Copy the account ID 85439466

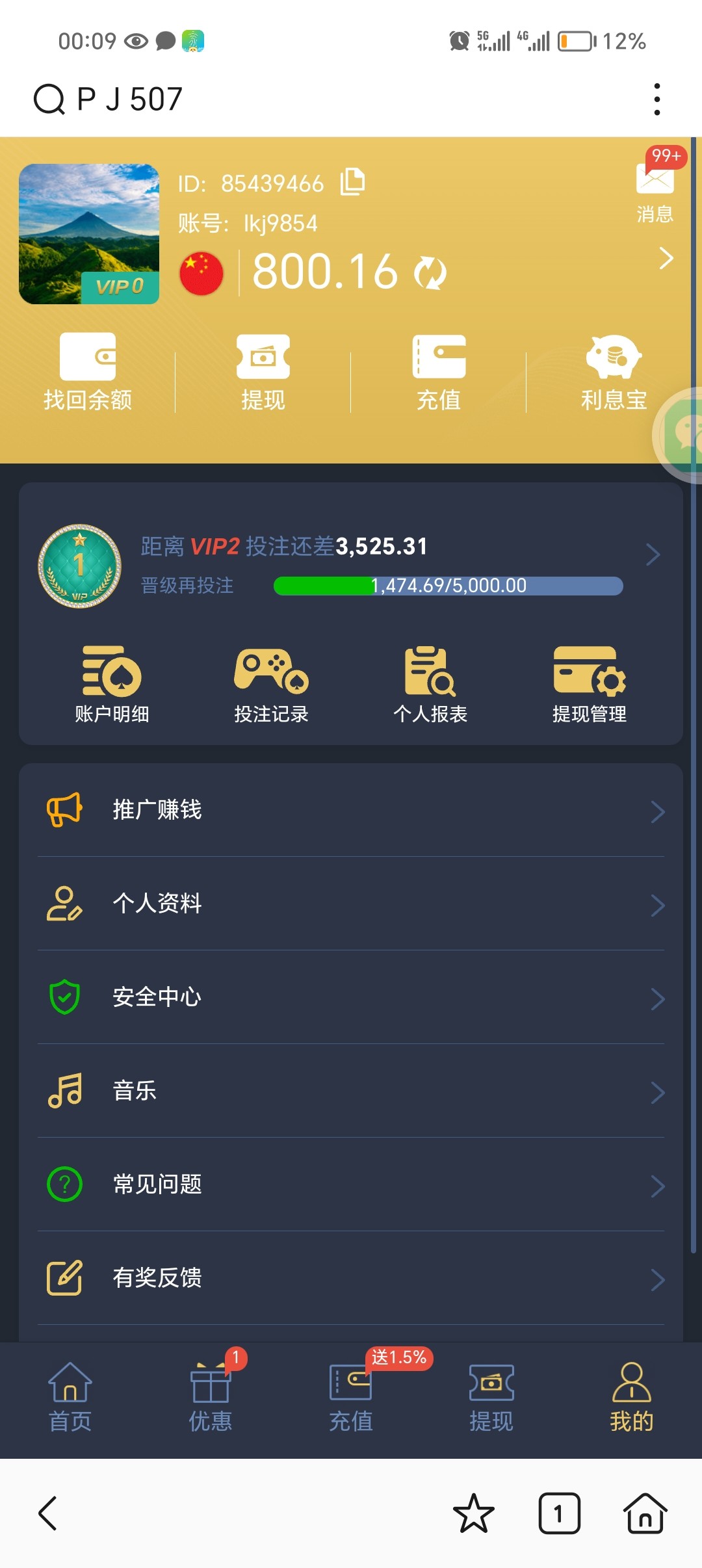coord(352,182)
